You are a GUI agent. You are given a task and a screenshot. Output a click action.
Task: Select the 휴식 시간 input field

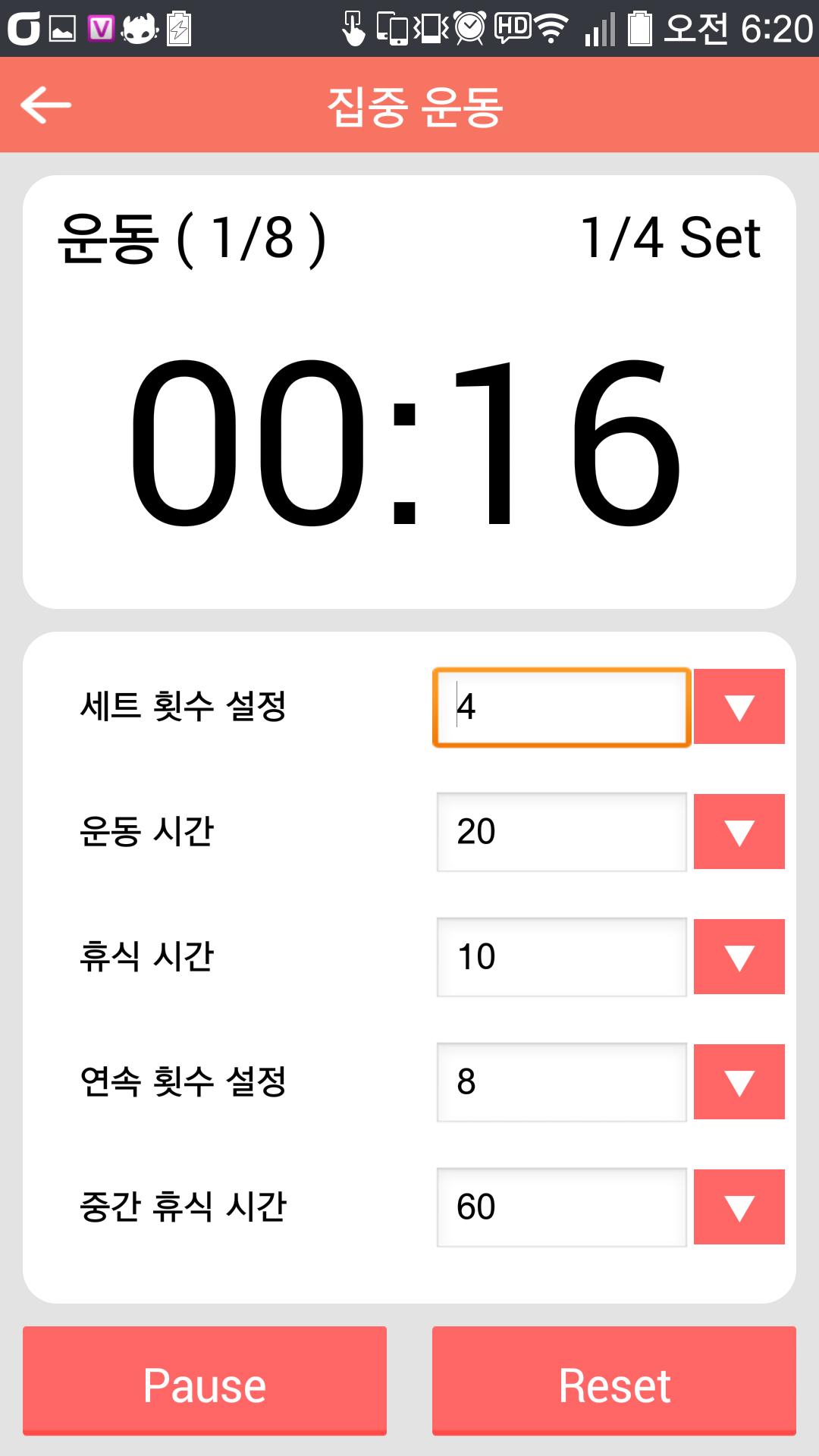(561, 957)
